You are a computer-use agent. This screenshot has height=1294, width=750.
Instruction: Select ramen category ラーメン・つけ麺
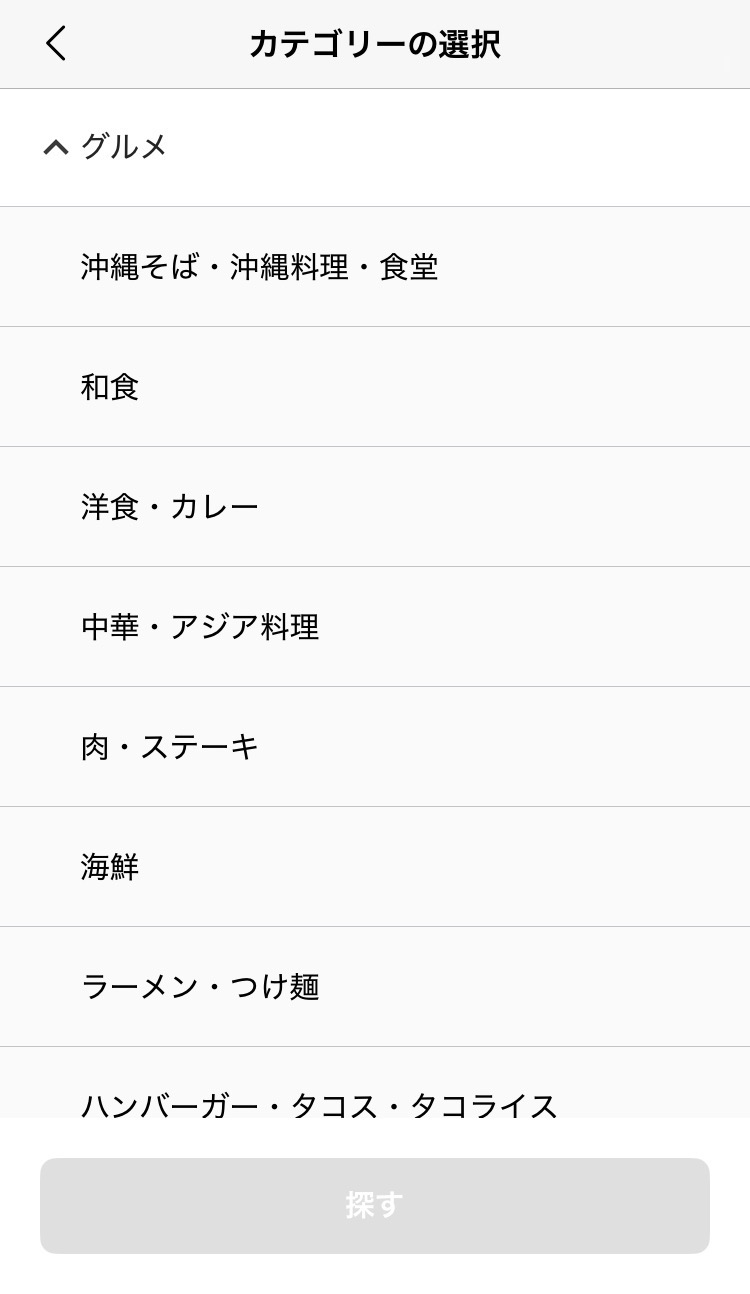point(200,986)
